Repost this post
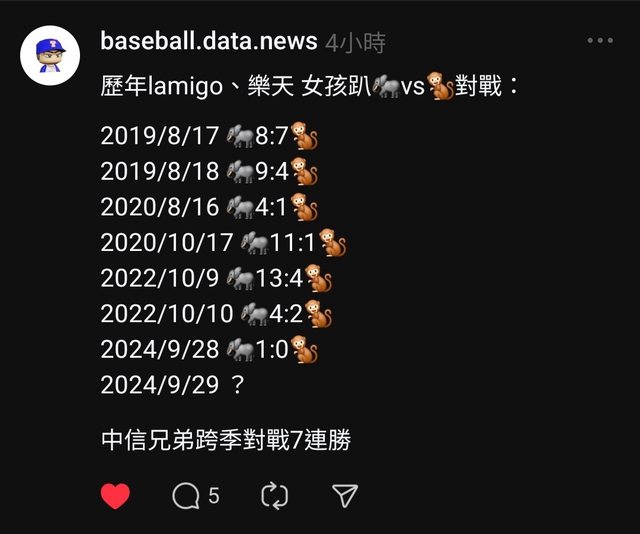 click(274, 495)
